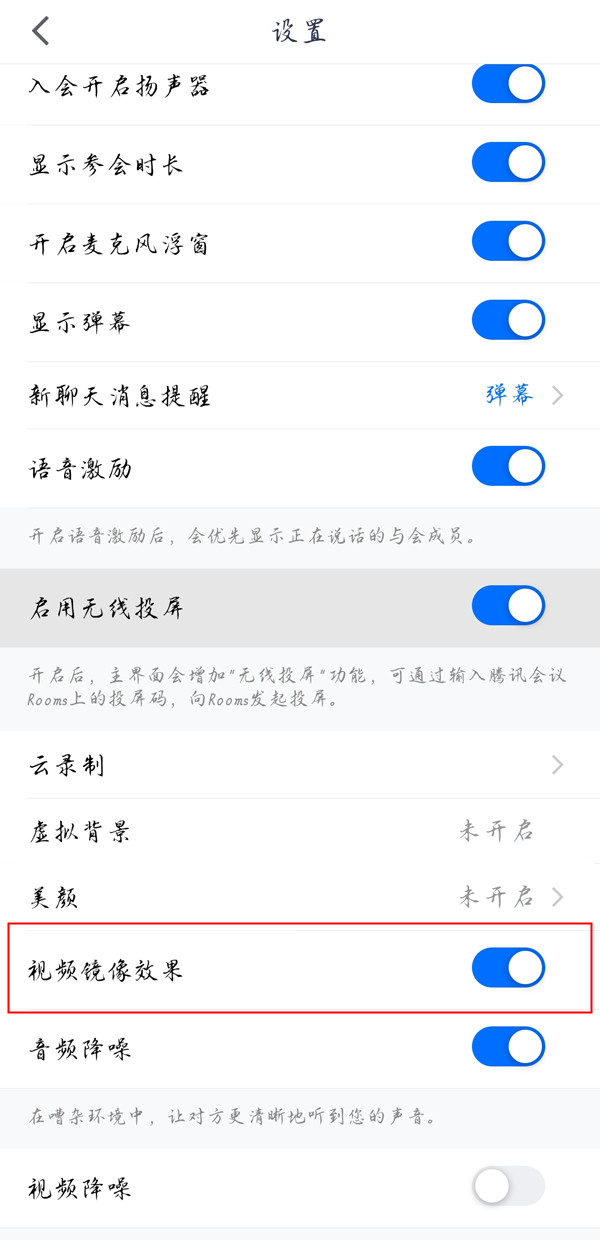
Task: Enable 视频降噪
Action: tap(508, 1187)
